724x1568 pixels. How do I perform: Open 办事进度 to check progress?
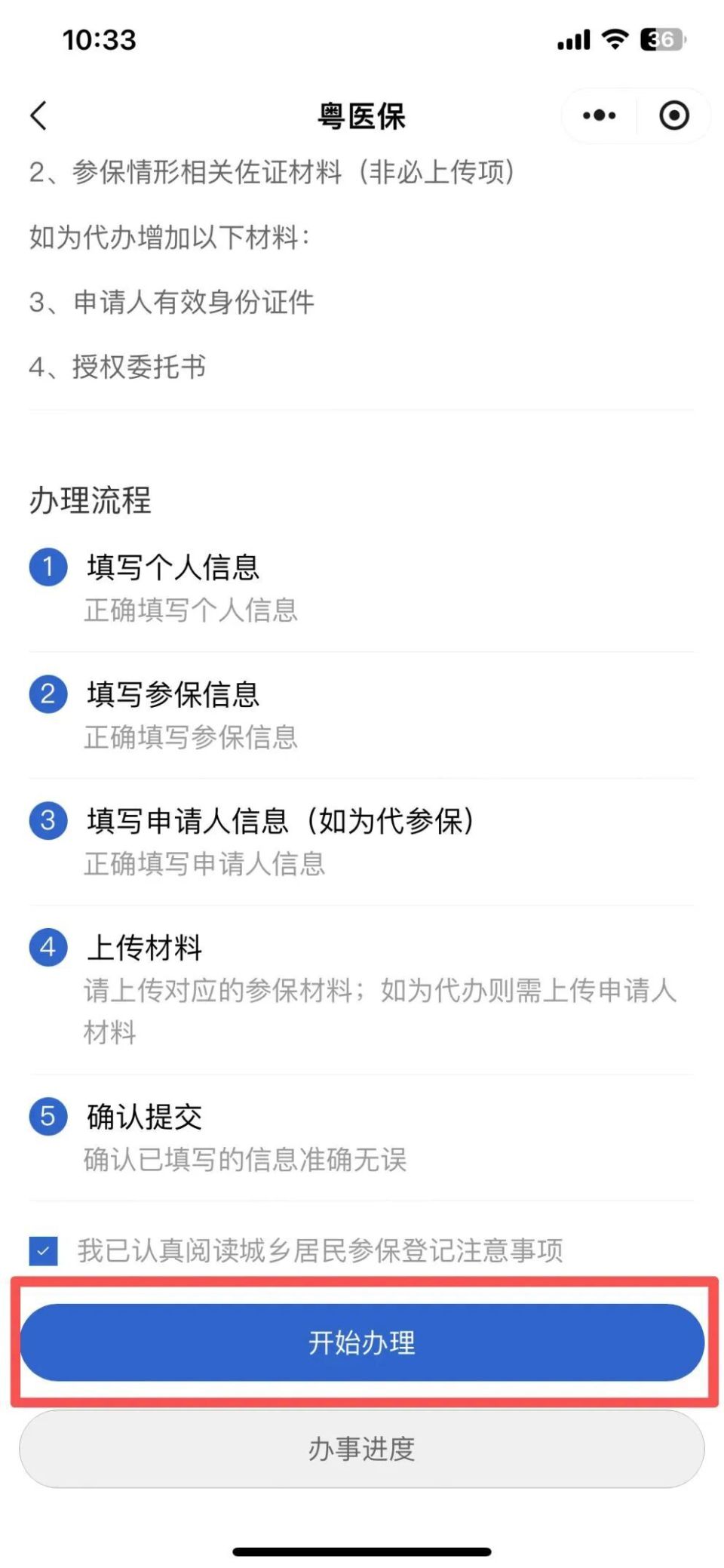(362, 1449)
